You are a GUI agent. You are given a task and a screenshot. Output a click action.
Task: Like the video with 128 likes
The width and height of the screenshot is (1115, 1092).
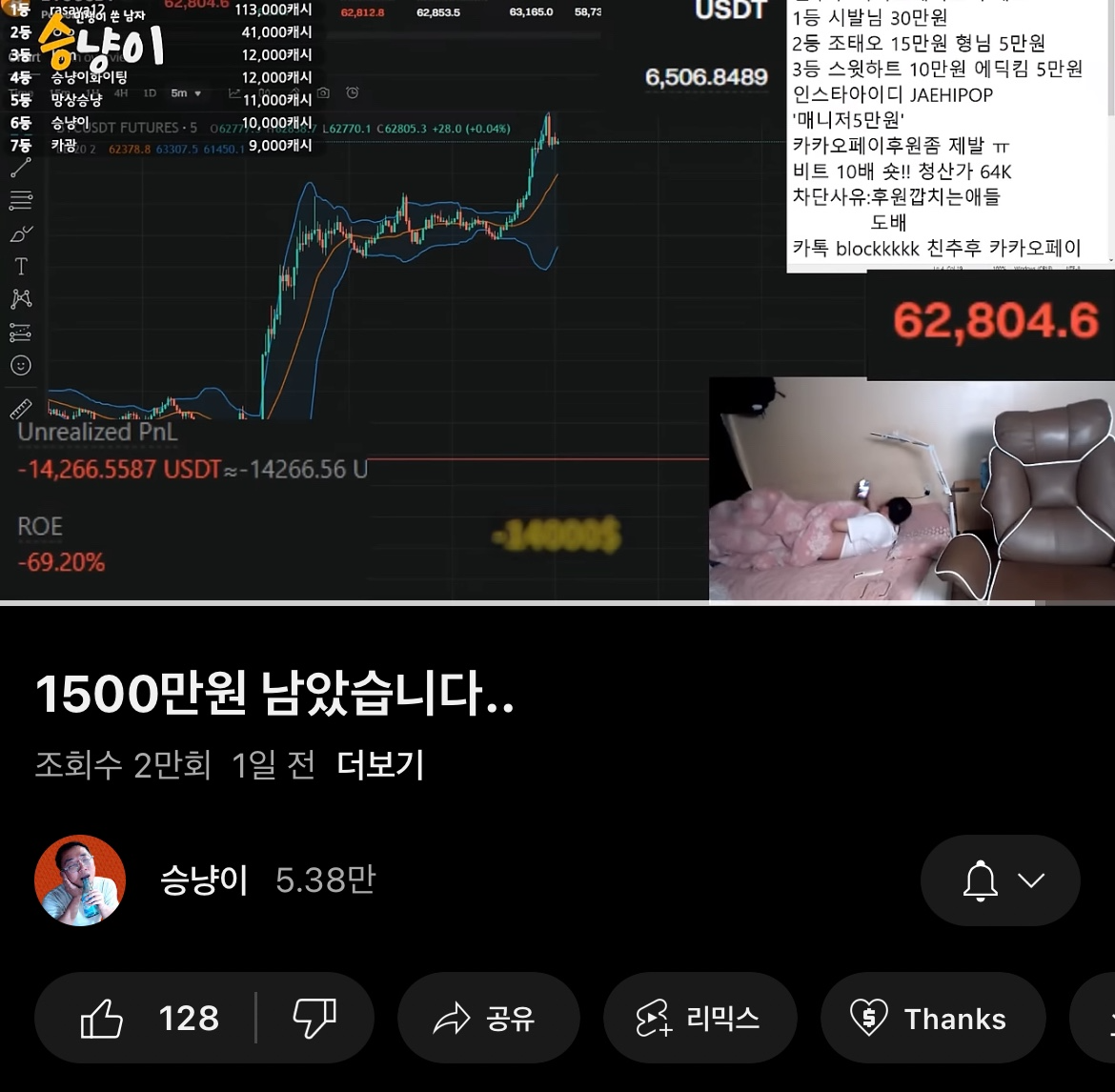coord(151,1019)
